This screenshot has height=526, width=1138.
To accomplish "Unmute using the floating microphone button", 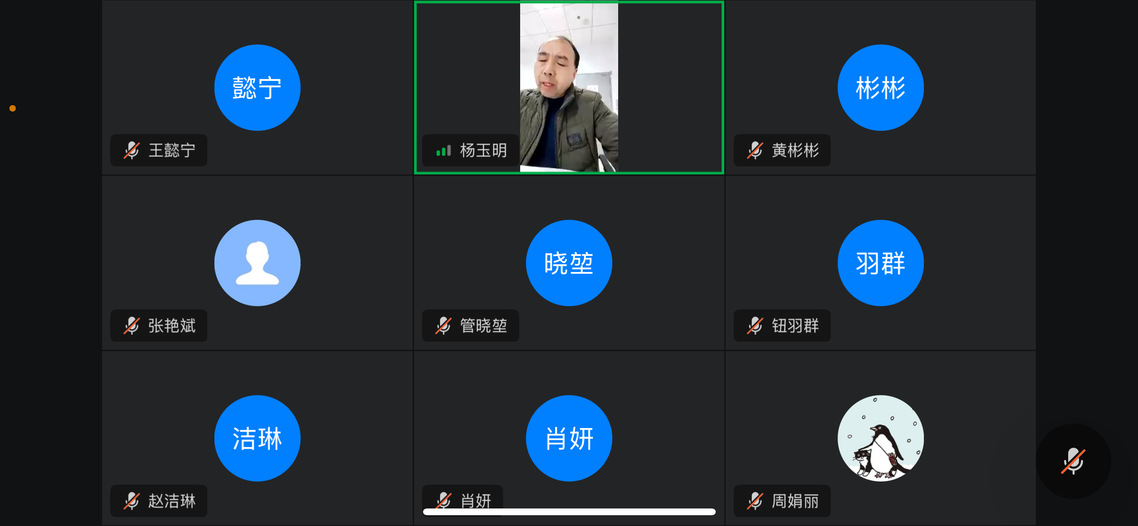I will tap(1073, 461).
